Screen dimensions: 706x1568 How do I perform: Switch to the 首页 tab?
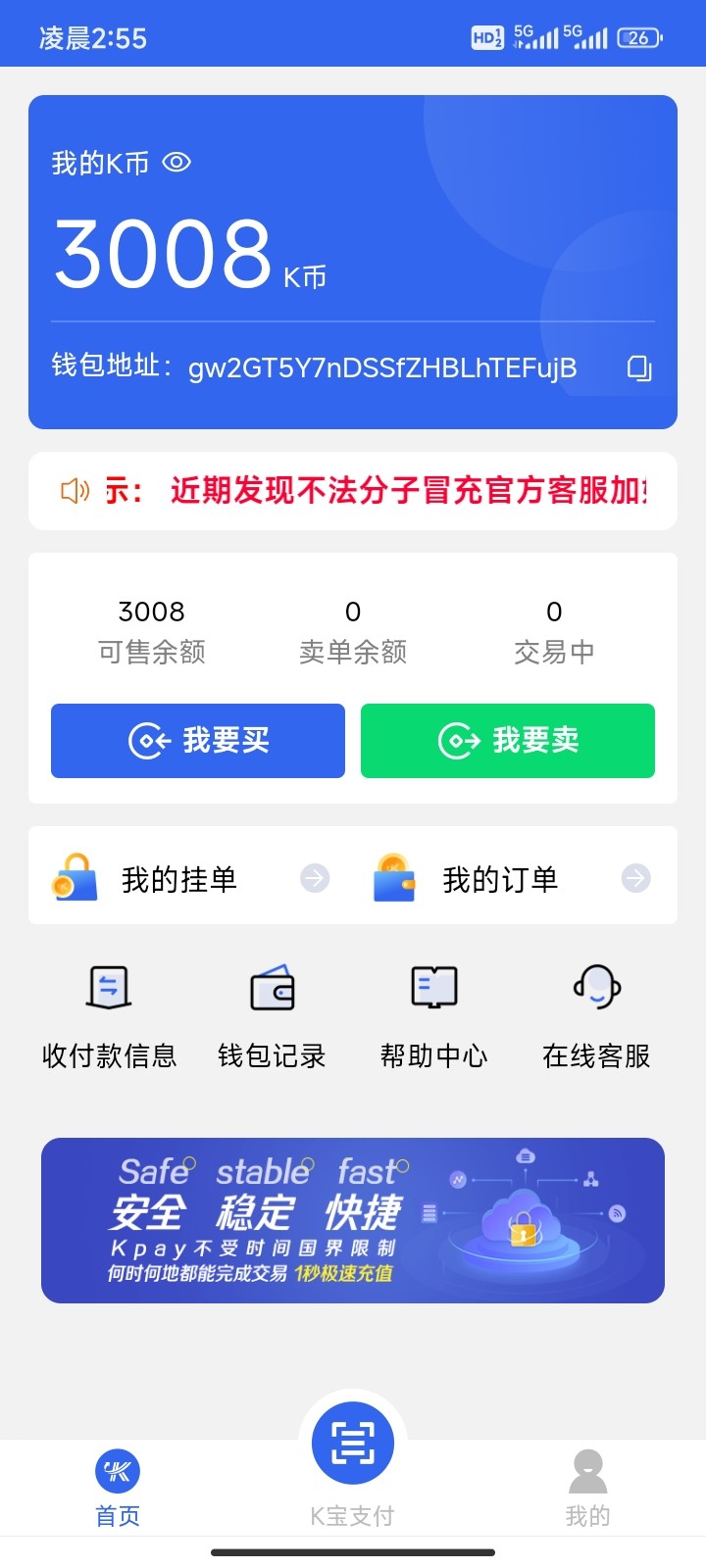click(x=118, y=1488)
